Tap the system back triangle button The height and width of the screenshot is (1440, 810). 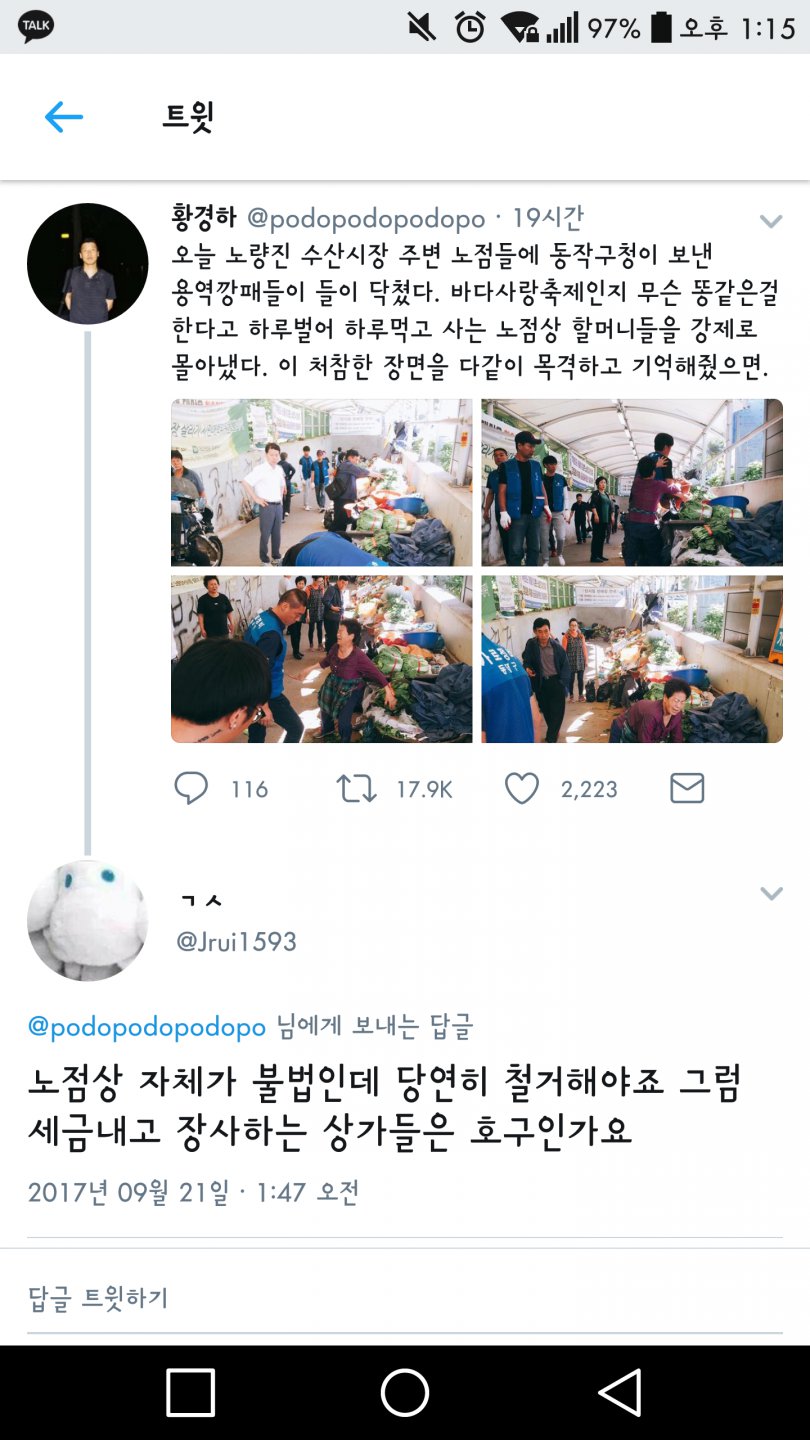pos(619,1392)
